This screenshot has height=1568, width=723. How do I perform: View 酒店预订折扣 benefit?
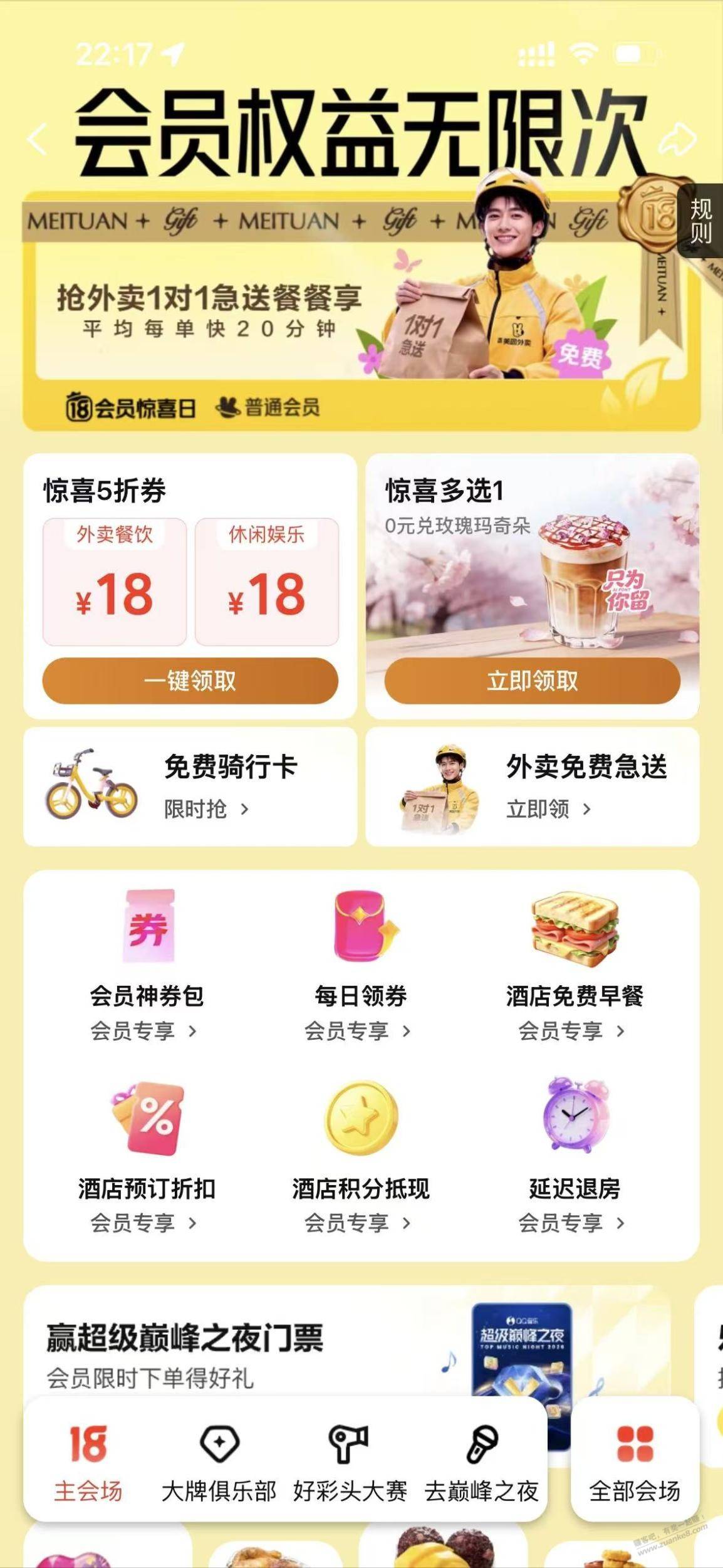coord(147,1156)
